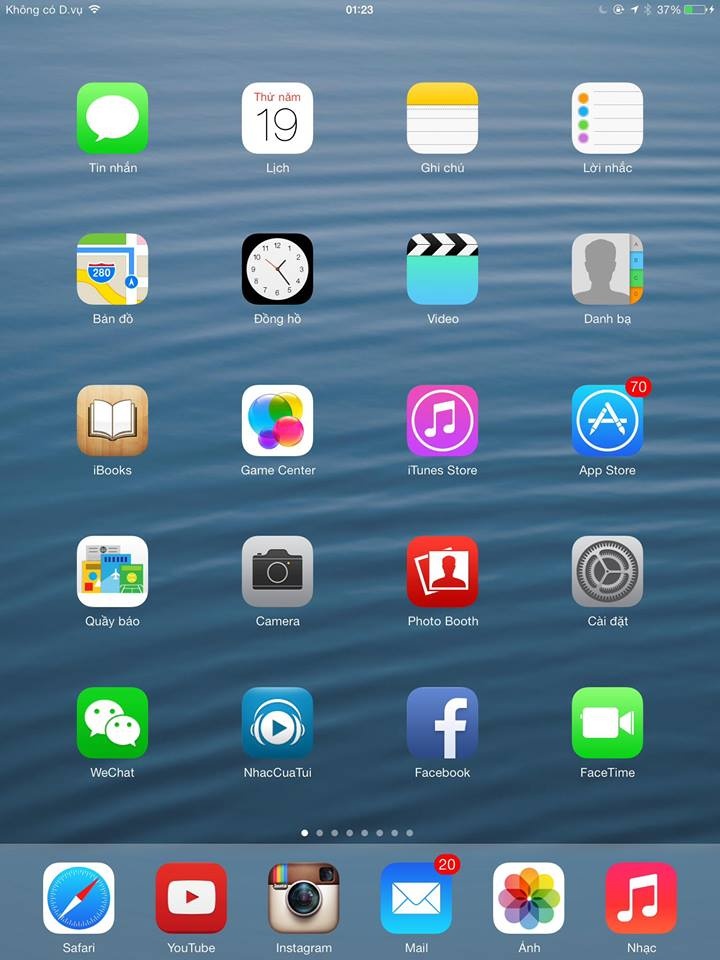Launch Ghi chú notes app
The image size is (720, 960).
tap(442, 117)
